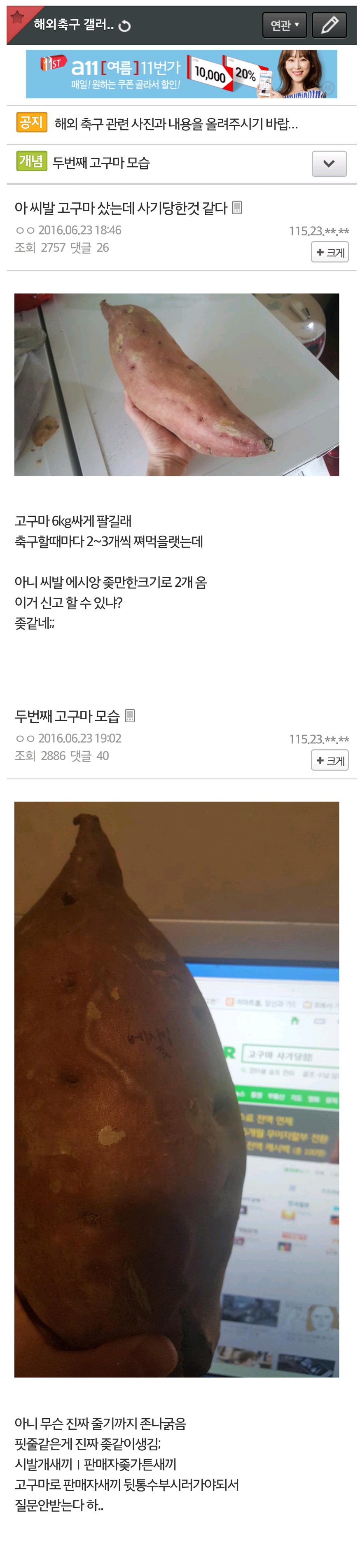Open the second sweet potato photo
This screenshot has height=1568, width=360.
[177, 1089]
